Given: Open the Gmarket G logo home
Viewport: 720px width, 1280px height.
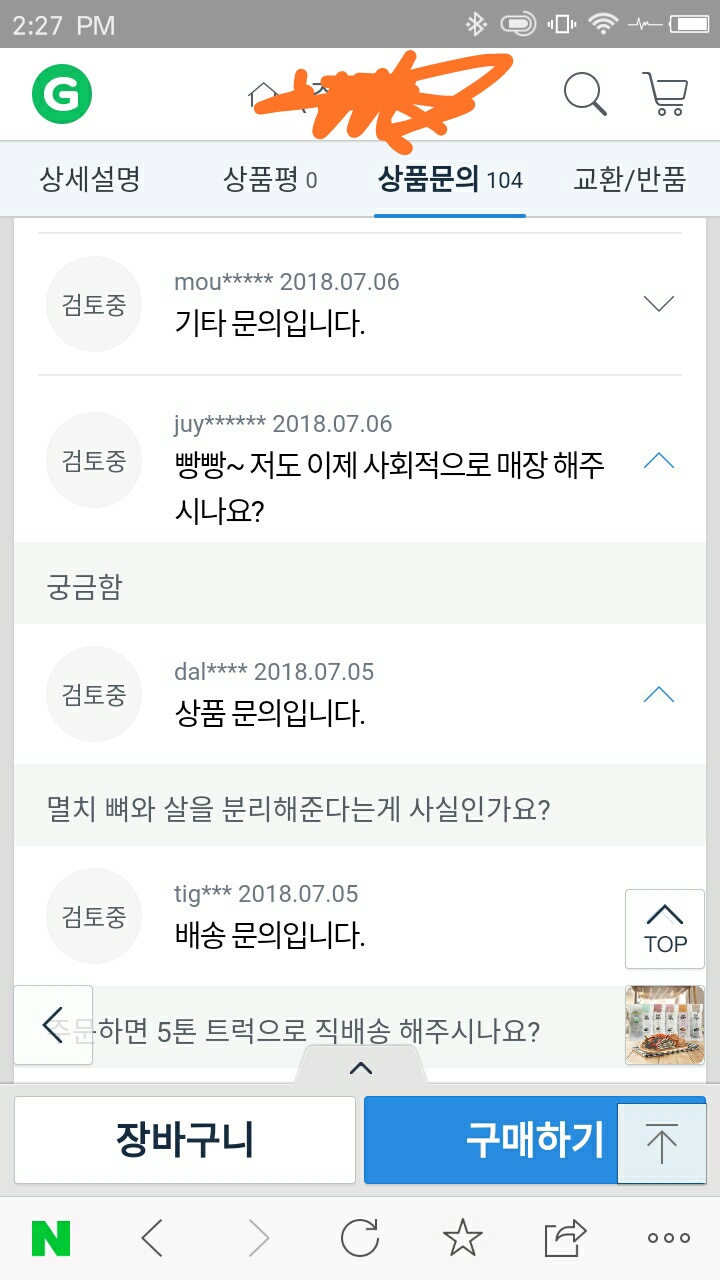Looking at the screenshot, I should (62, 94).
